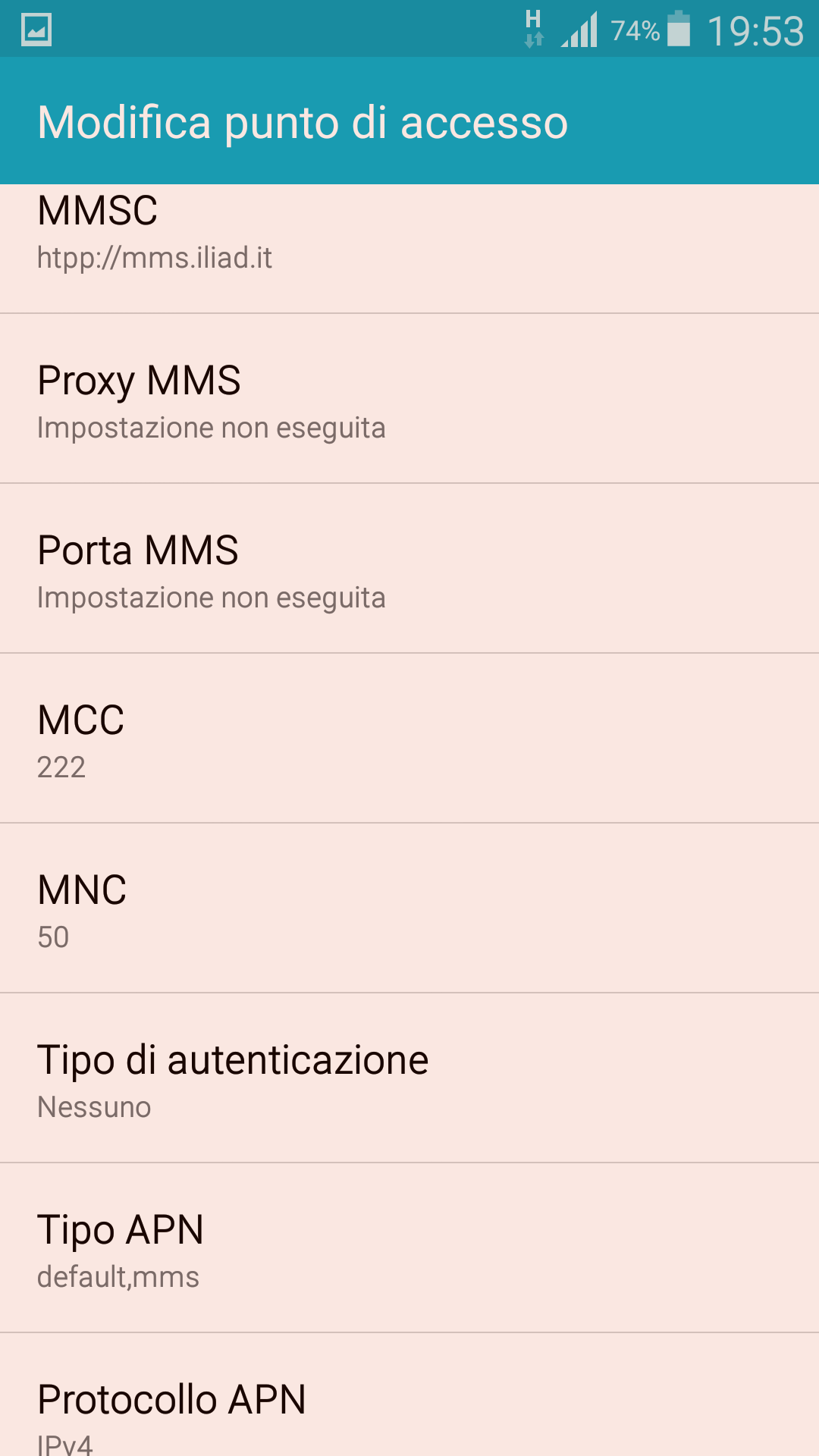Viewport: 819px width, 1456px height.
Task: Change the MCC value 222
Action: coord(409,739)
